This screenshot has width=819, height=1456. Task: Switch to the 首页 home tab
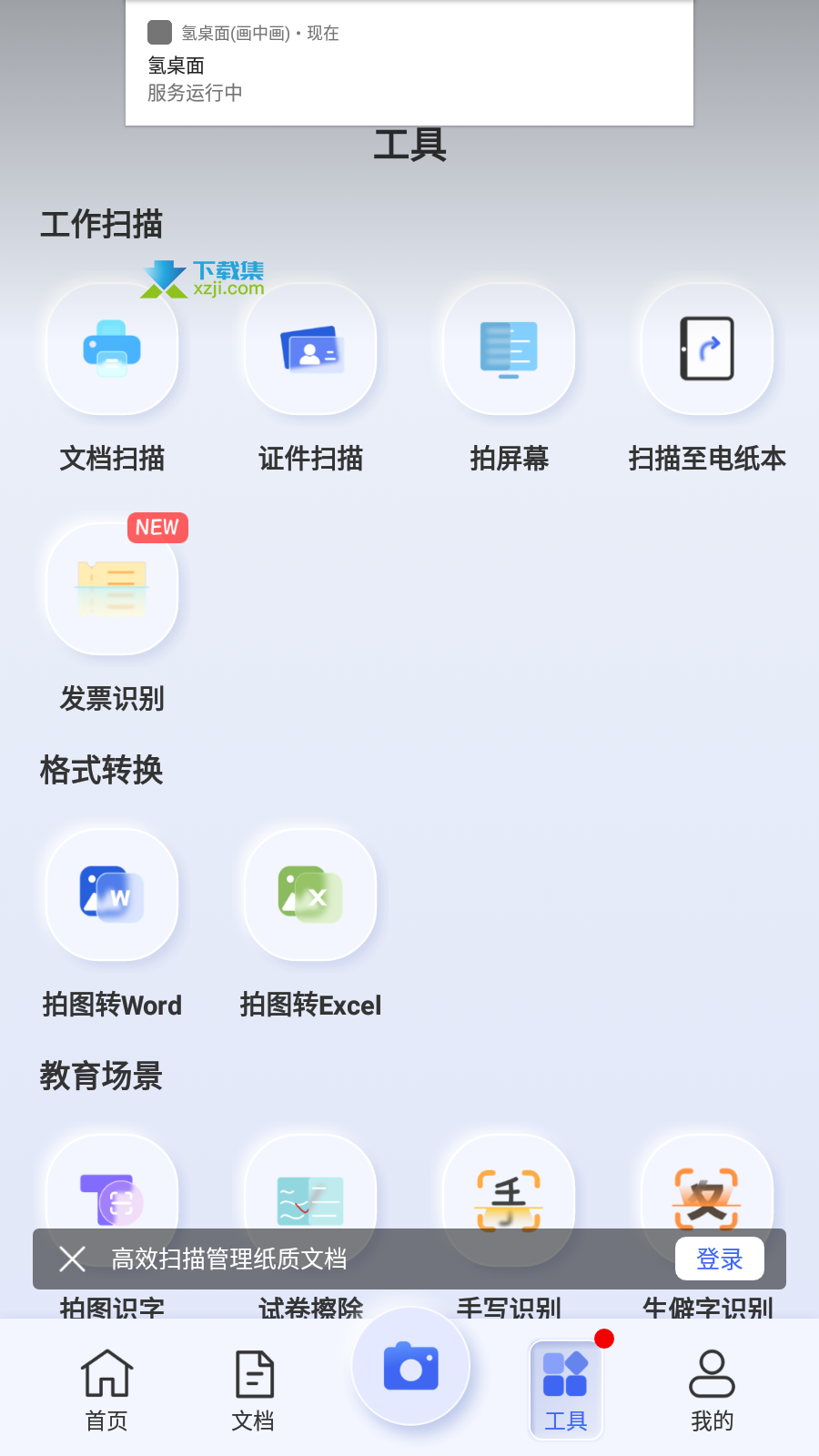(107, 1390)
